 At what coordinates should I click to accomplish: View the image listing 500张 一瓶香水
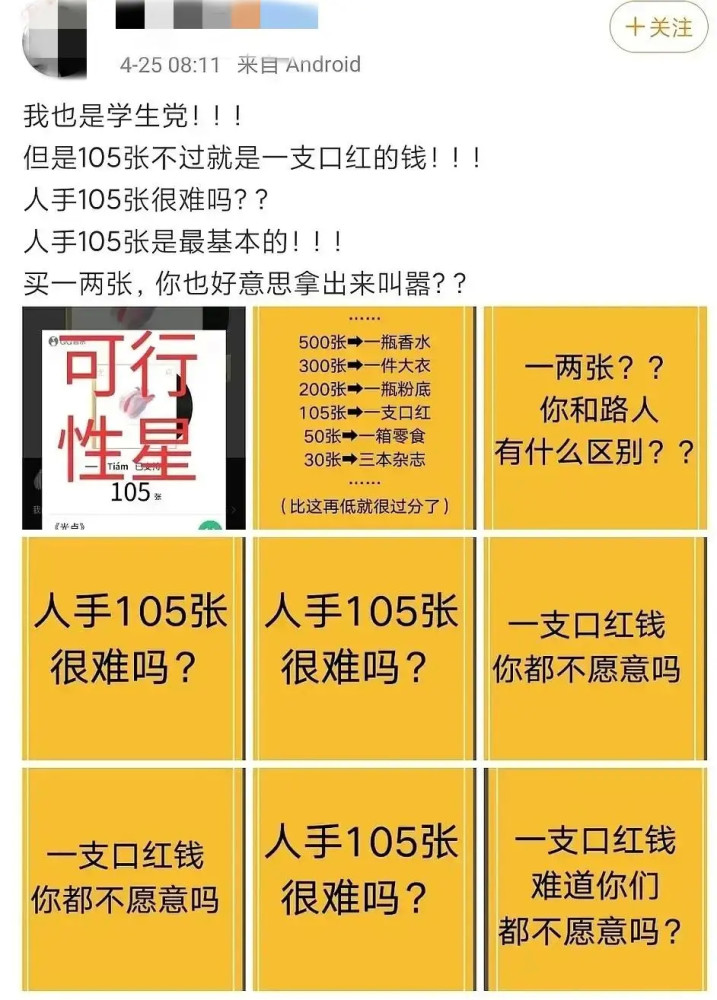point(364,418)
